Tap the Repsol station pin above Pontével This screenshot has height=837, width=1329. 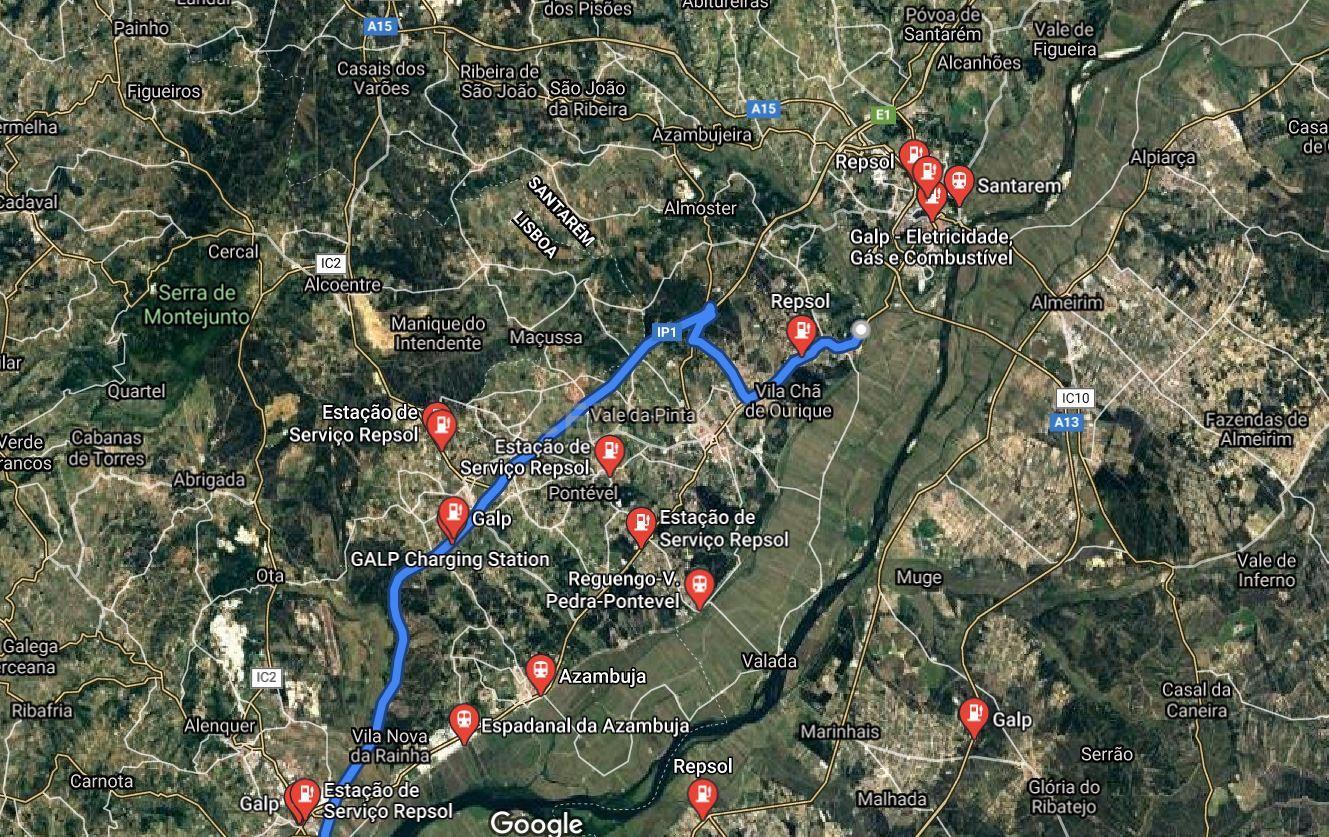click(608, 453)
